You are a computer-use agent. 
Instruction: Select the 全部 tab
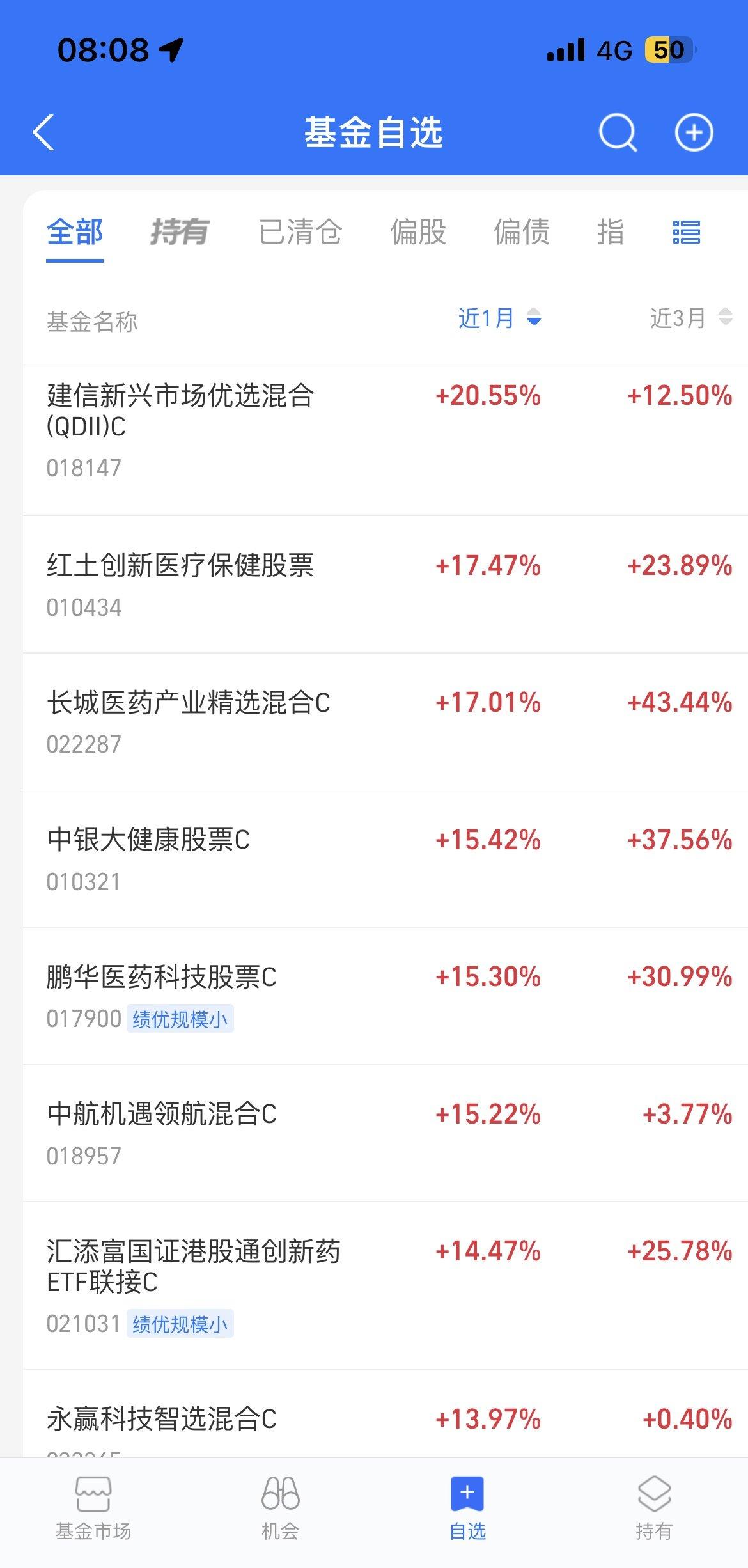coord(75,233)
